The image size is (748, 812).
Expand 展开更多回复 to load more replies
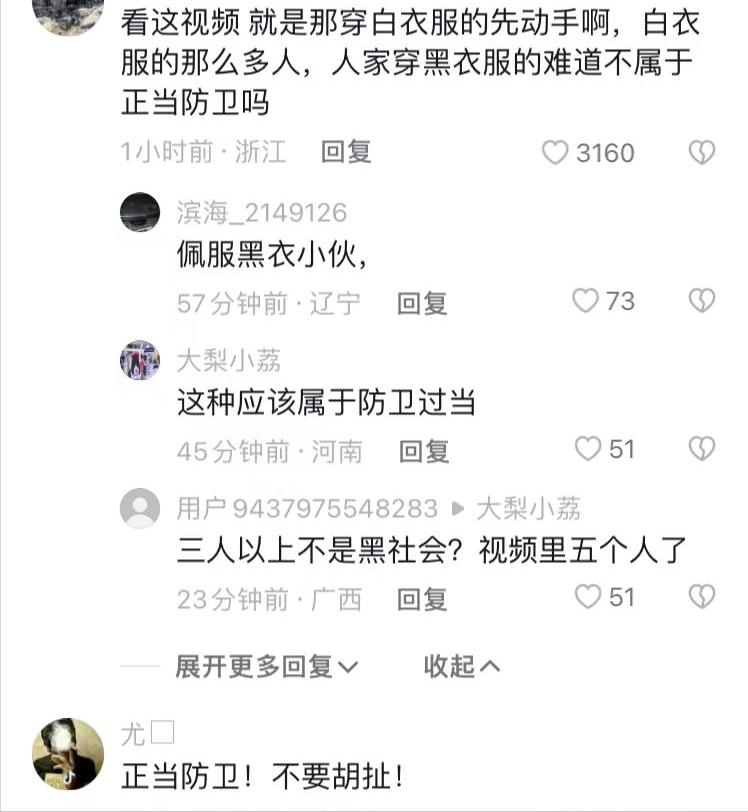tap(262, 662)
